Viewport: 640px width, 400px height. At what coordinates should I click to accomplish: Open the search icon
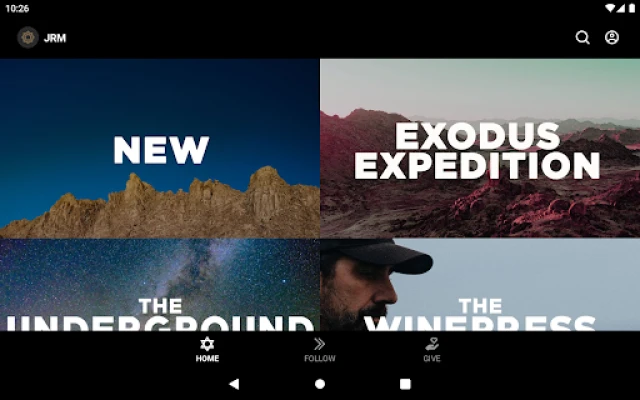click(582, 38)
